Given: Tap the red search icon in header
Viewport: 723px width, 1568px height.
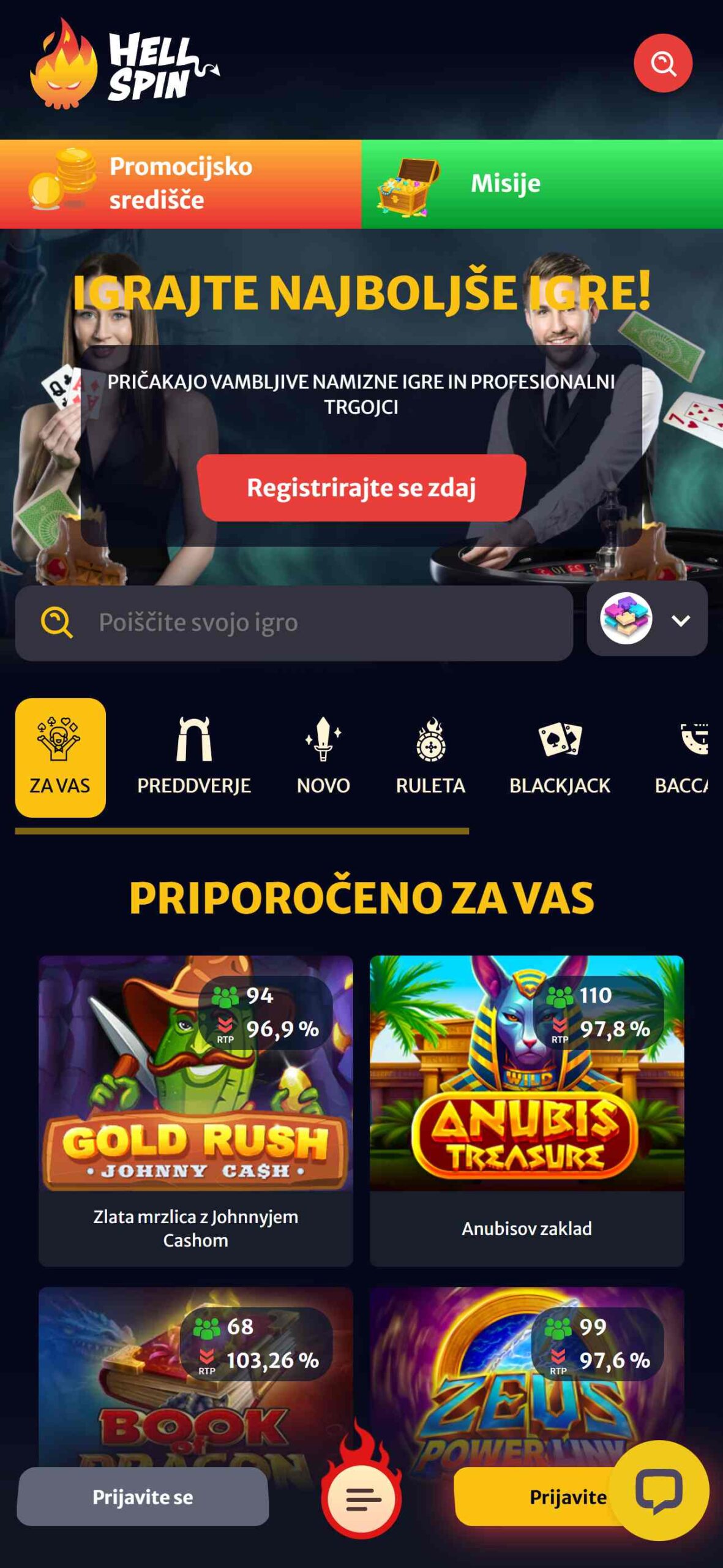Looking at the screenshot, I should coord(662,63).
